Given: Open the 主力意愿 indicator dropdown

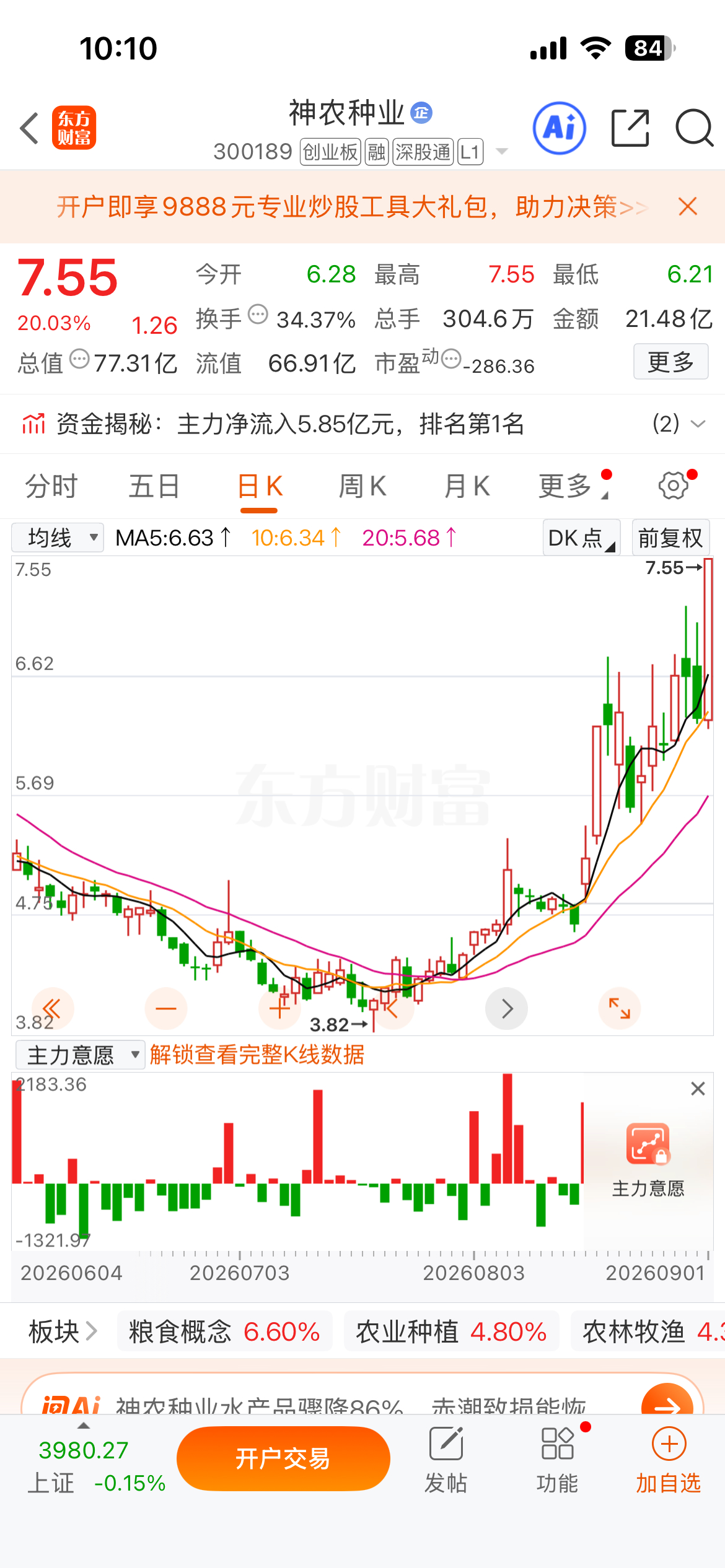Looking at the screenshot, I should (x=80, y=1055).
